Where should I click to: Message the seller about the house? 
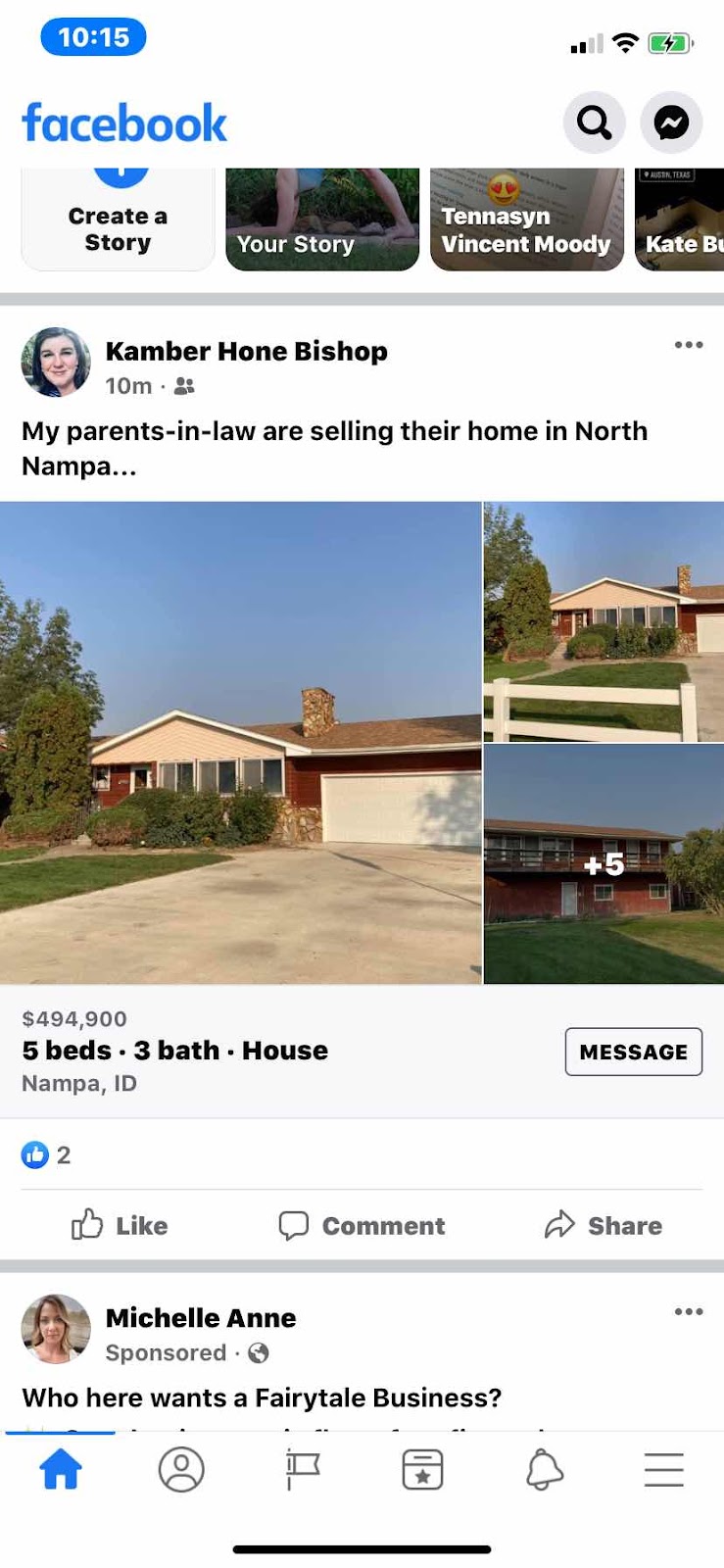(x=633, y=1052)
